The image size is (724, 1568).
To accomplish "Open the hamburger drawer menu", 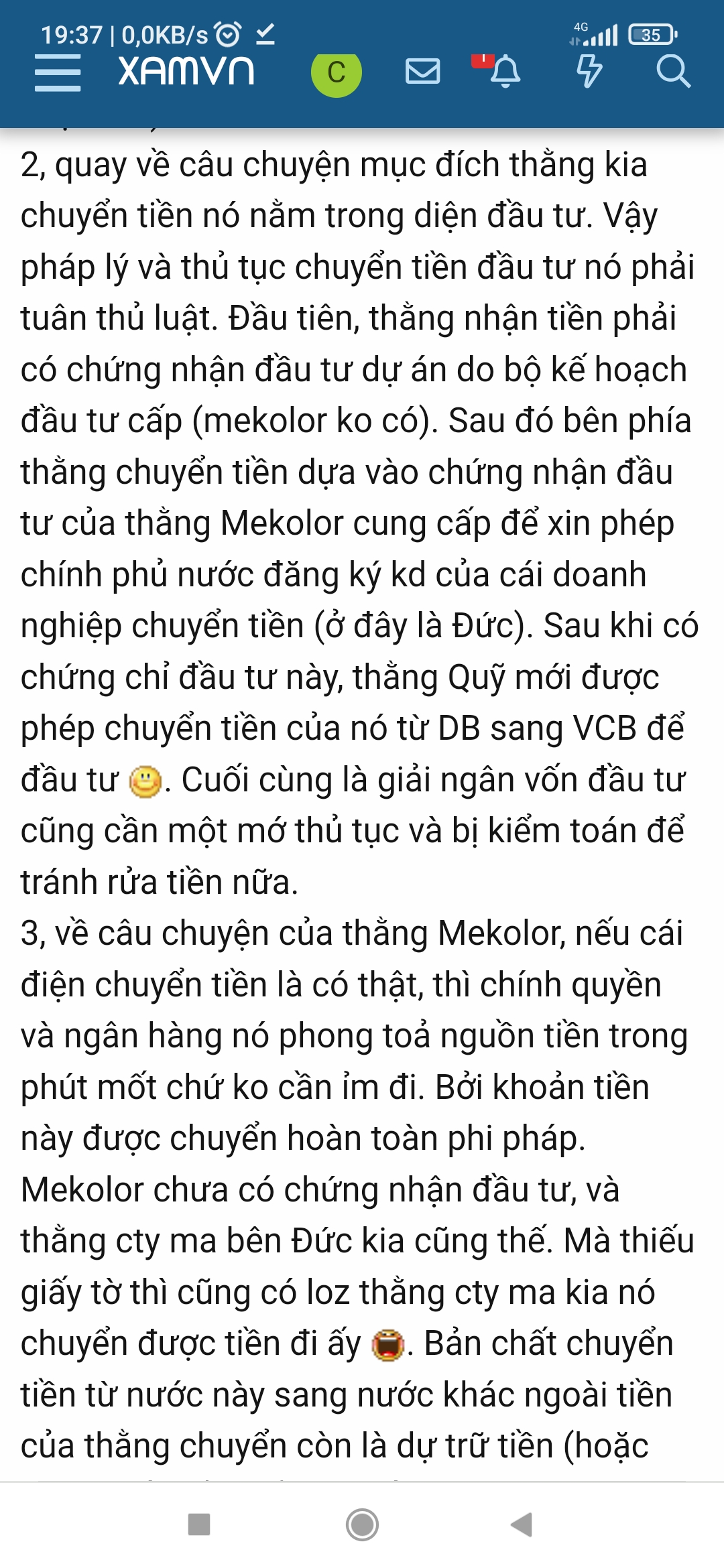I will 58,72.
